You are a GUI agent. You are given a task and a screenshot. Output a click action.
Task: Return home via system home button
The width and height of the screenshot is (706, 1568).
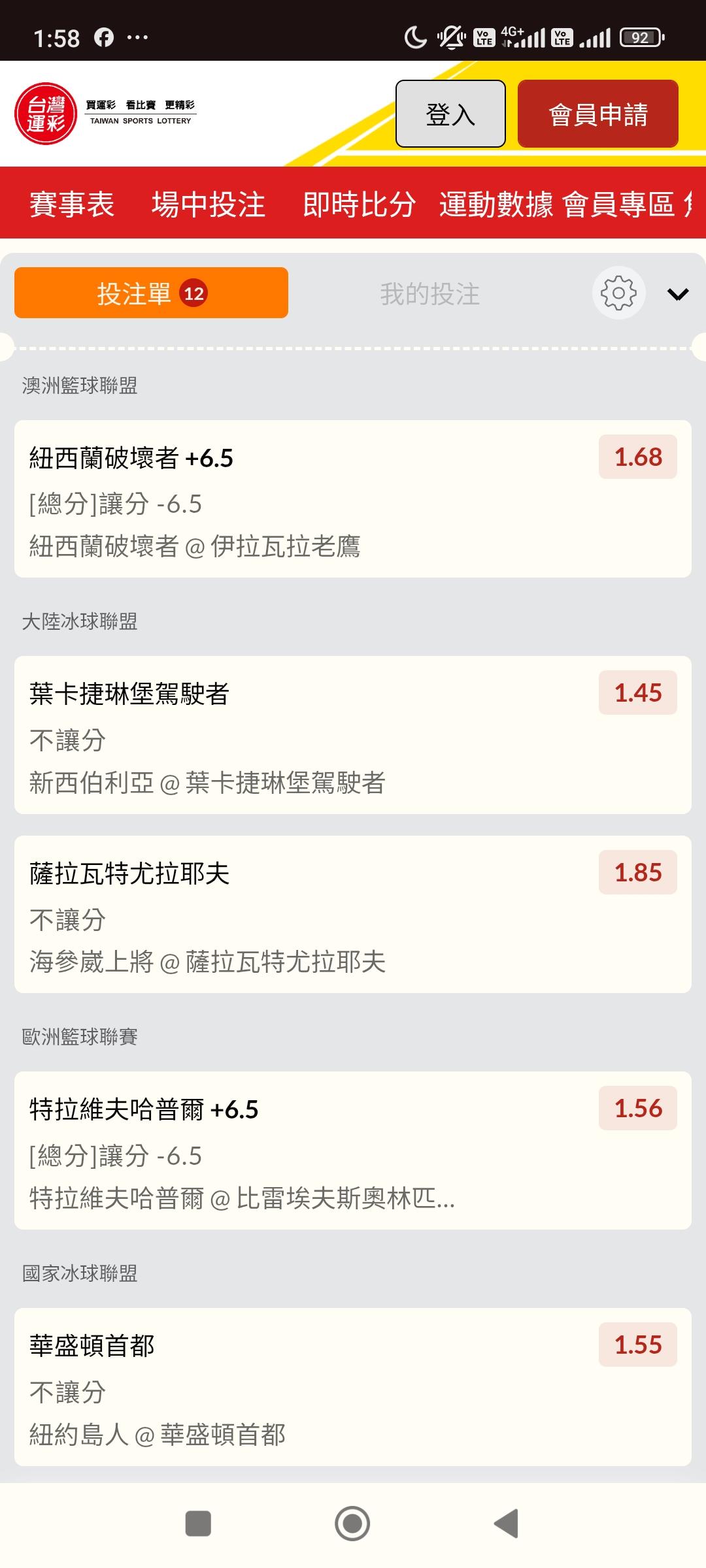(352, 1524)
